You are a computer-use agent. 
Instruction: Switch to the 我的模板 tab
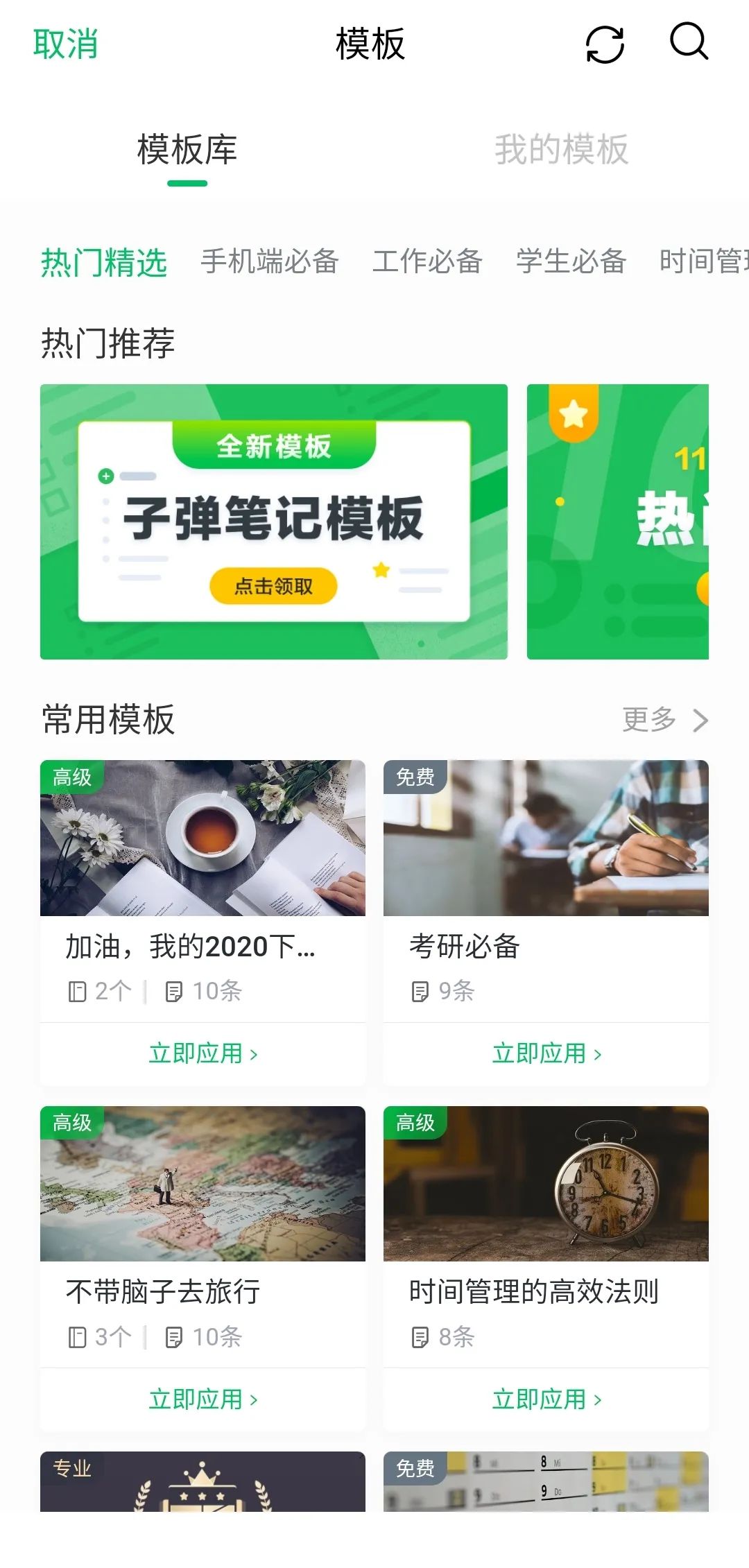561,150
